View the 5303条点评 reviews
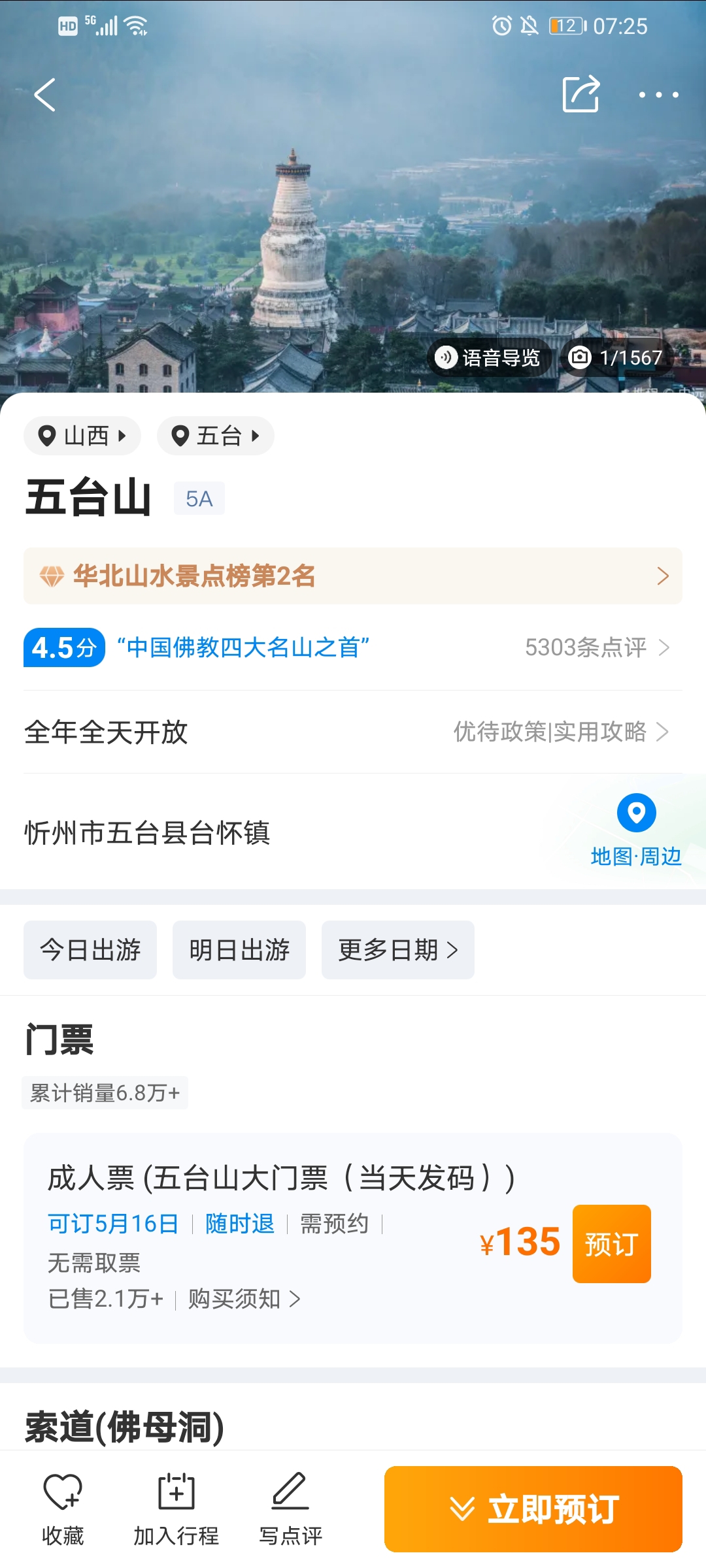This screenshot has height=1568, width=706. pyautogui.click(x=597, y=647)
